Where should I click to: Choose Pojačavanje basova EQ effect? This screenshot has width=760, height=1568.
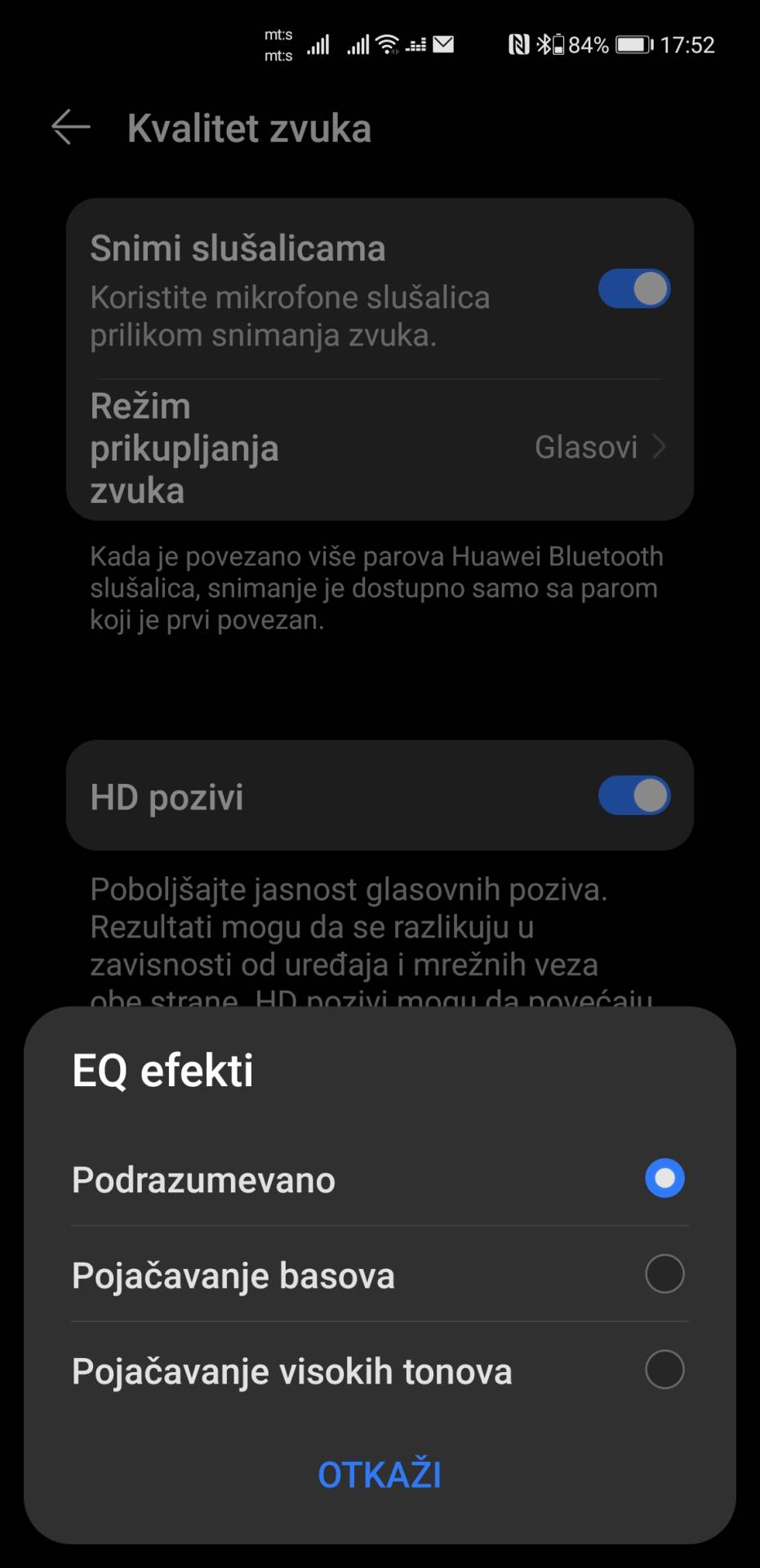pos(664,1274)
